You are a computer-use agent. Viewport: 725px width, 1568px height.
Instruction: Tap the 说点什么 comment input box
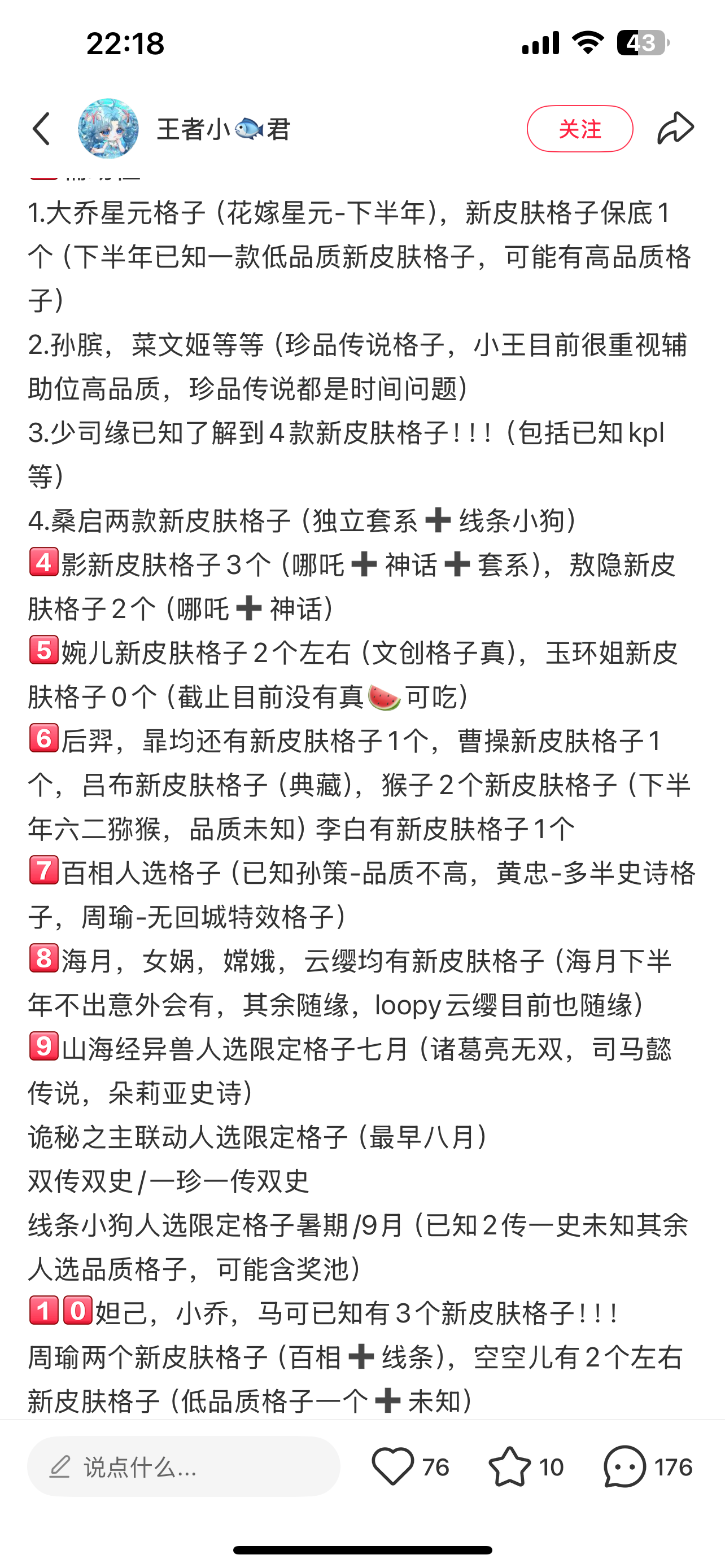pos(184,1466)
